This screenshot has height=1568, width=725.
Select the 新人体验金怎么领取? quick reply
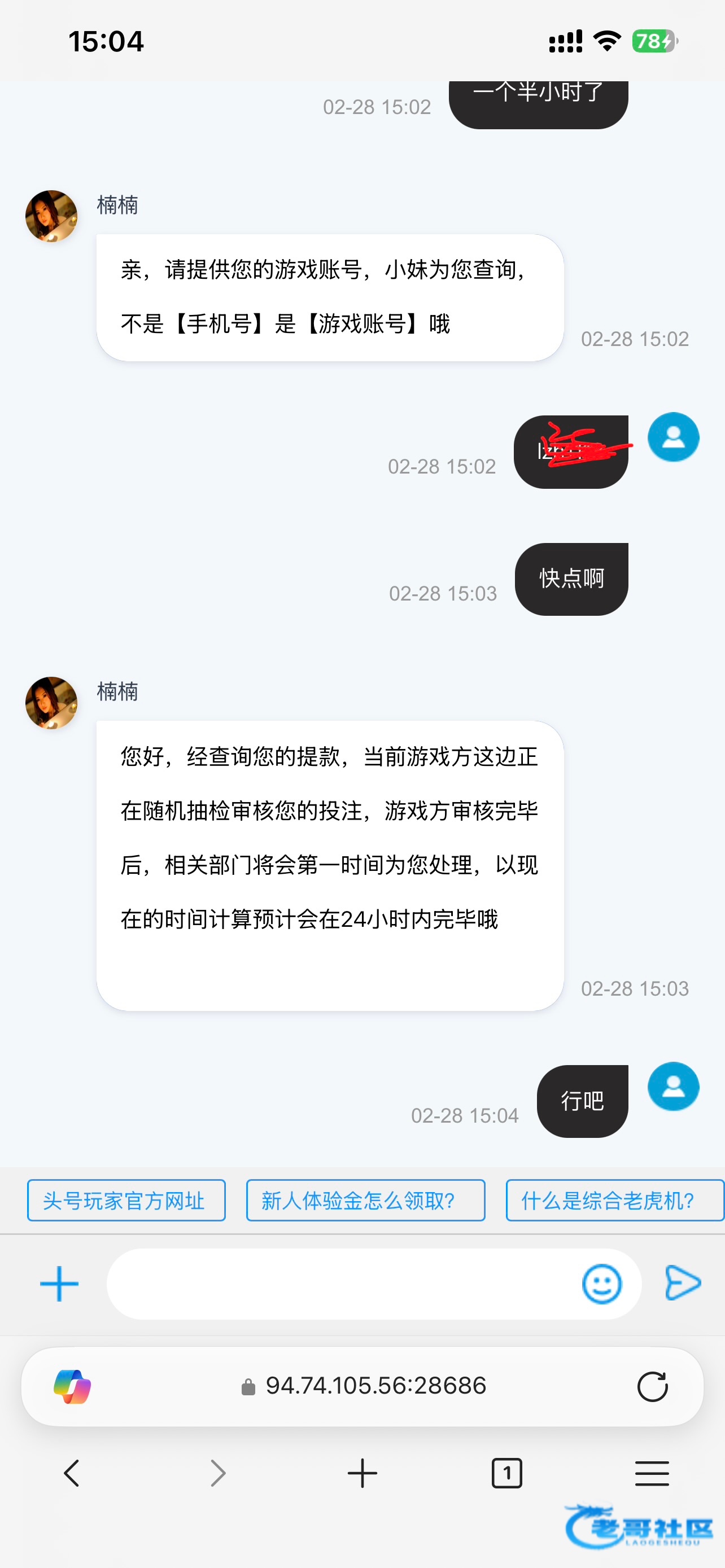[x=365, y=1201]
